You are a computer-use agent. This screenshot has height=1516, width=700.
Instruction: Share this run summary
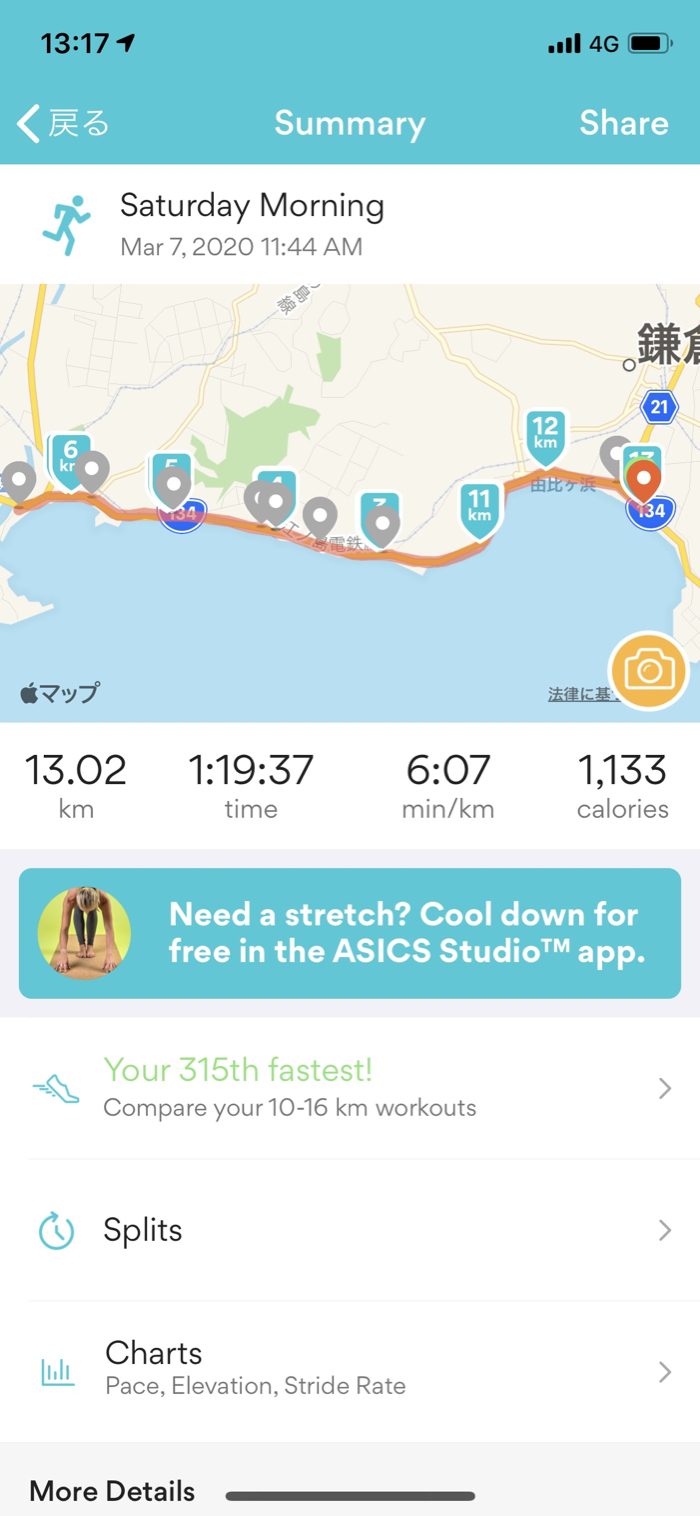point(623,124)
